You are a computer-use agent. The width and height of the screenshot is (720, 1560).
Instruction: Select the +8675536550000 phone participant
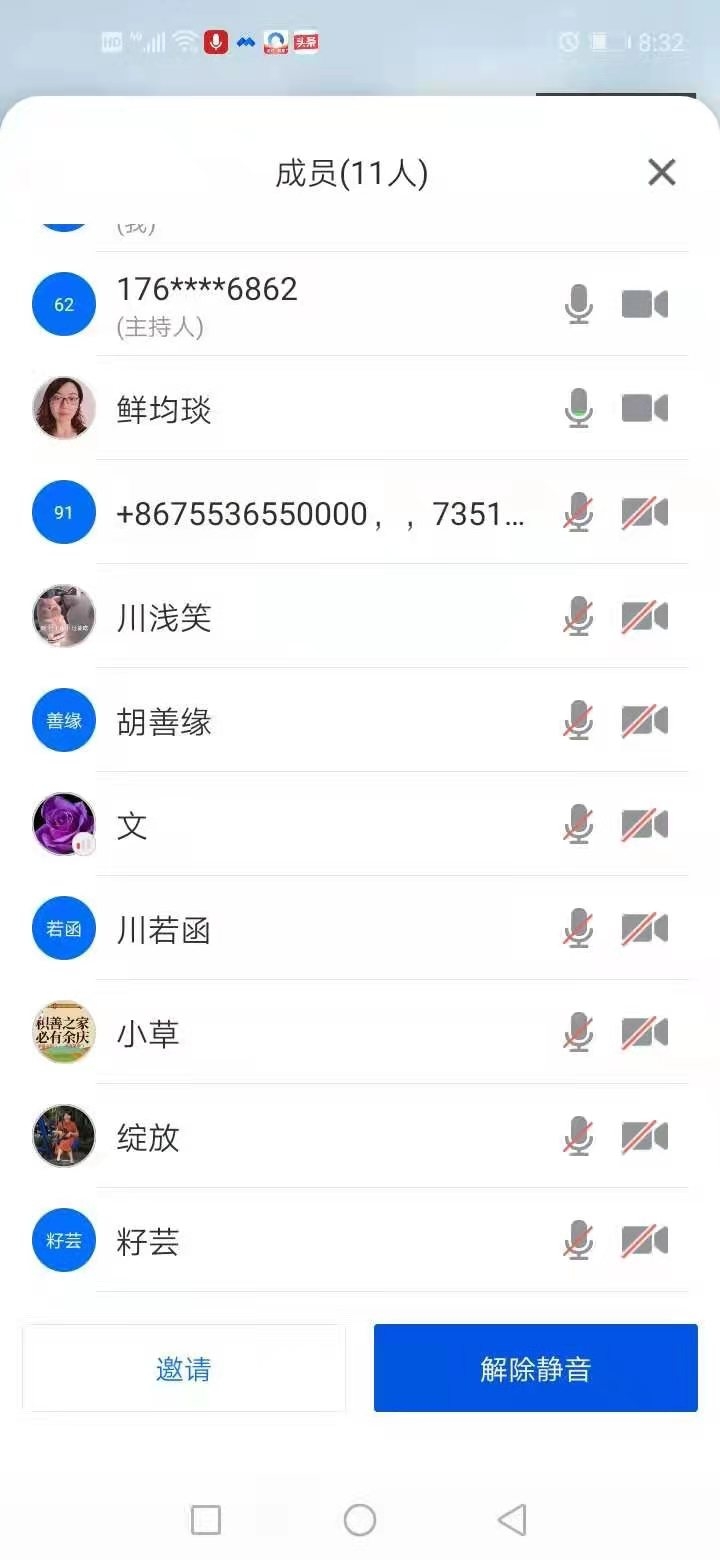pyautogui.click(x=320, y=514)
